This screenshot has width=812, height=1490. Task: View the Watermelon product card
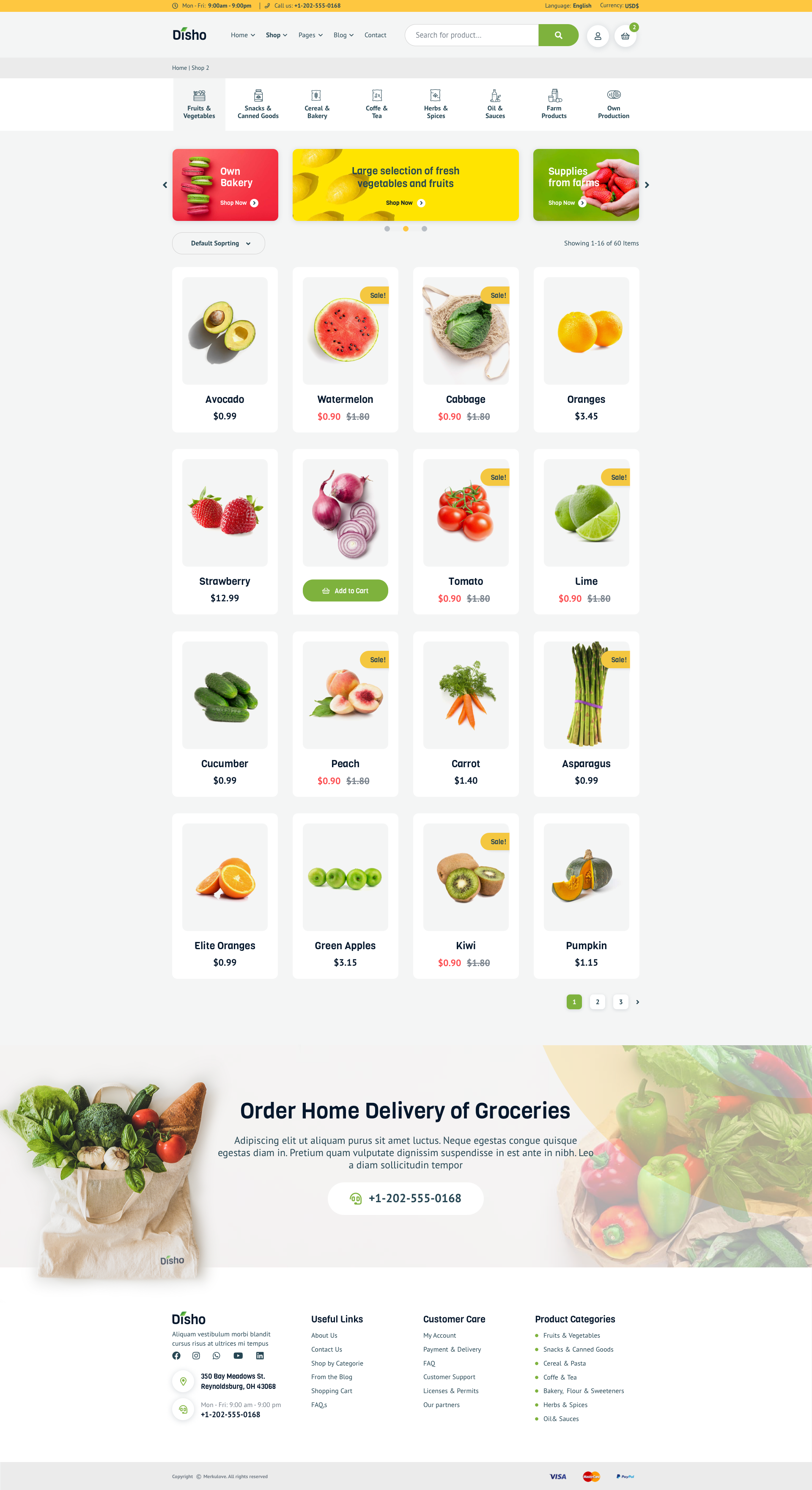(345, 350)
